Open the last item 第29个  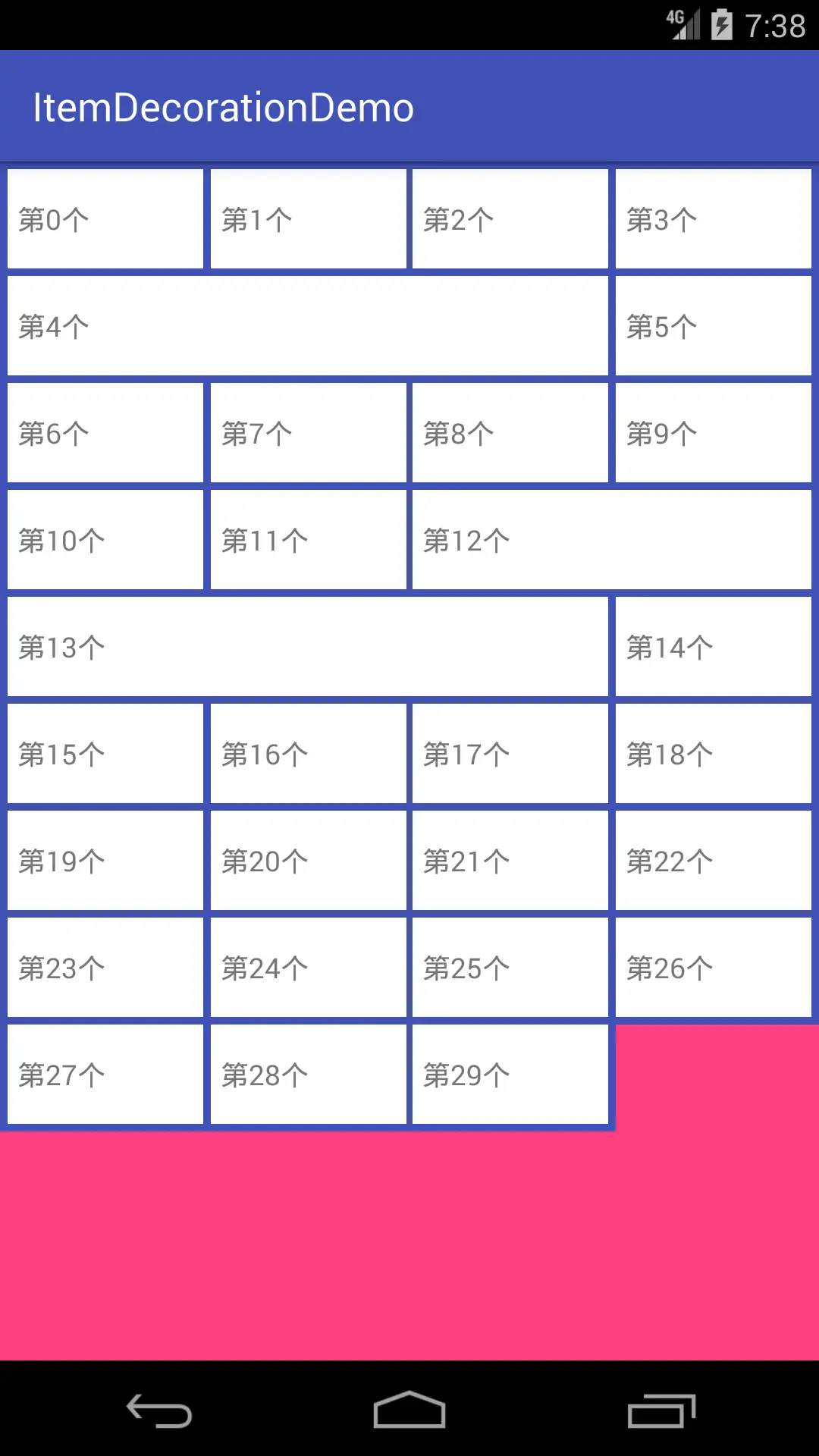[x=510, y=1075]
